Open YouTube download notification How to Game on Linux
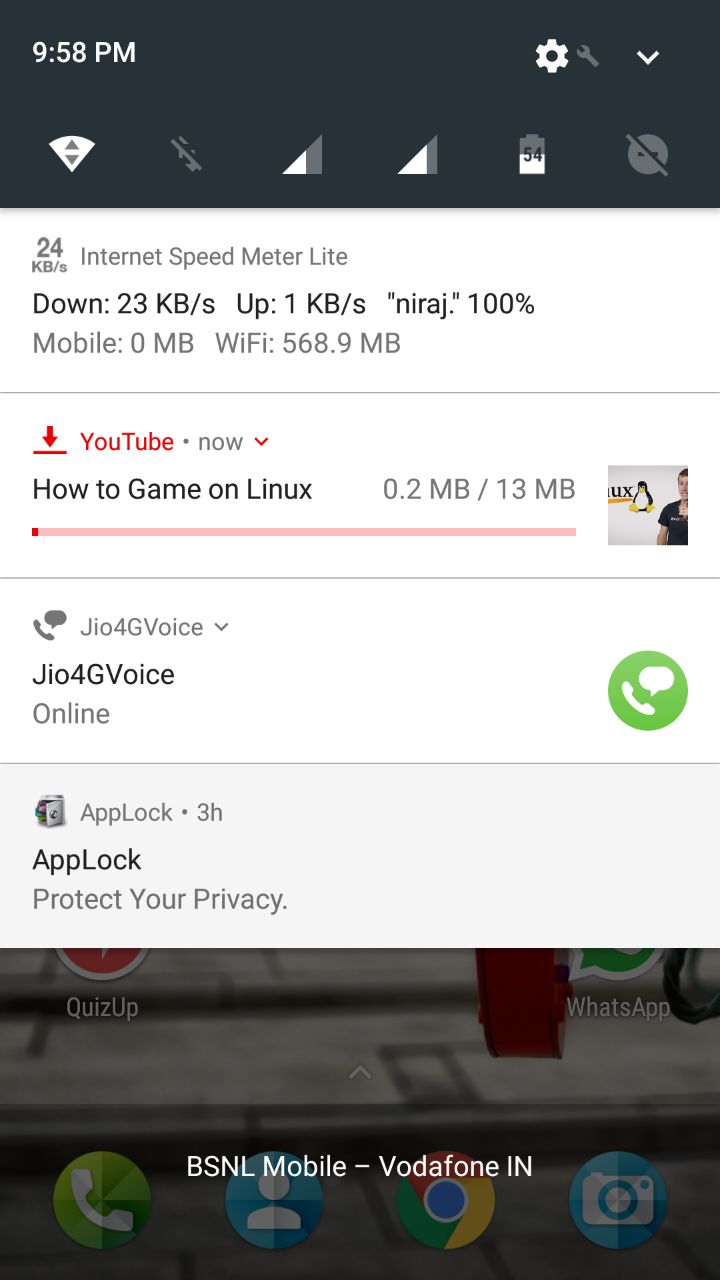 pos(300,490)
